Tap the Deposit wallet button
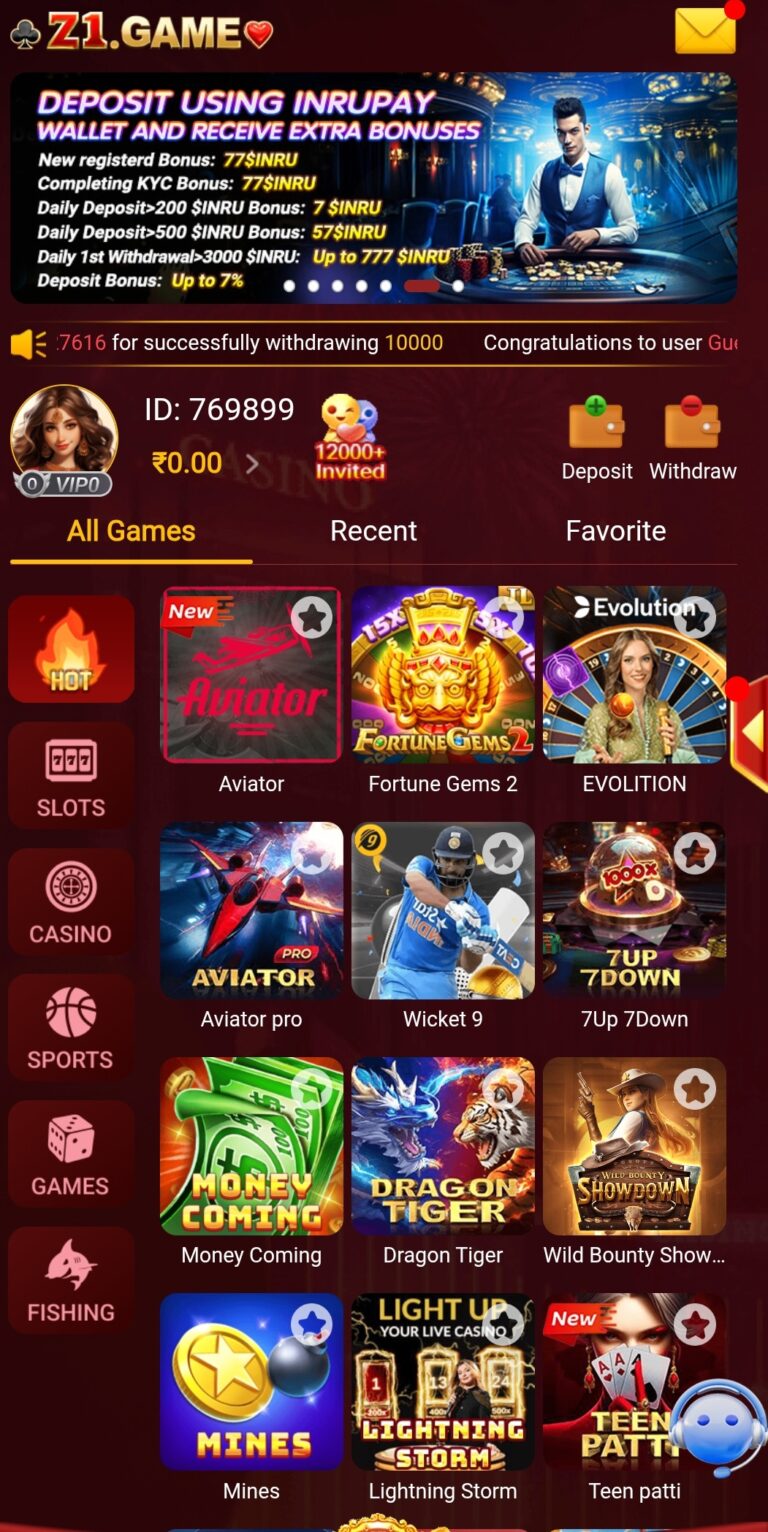The height and width of the screenshot is (1532, 768). click(x=596, y=436)
